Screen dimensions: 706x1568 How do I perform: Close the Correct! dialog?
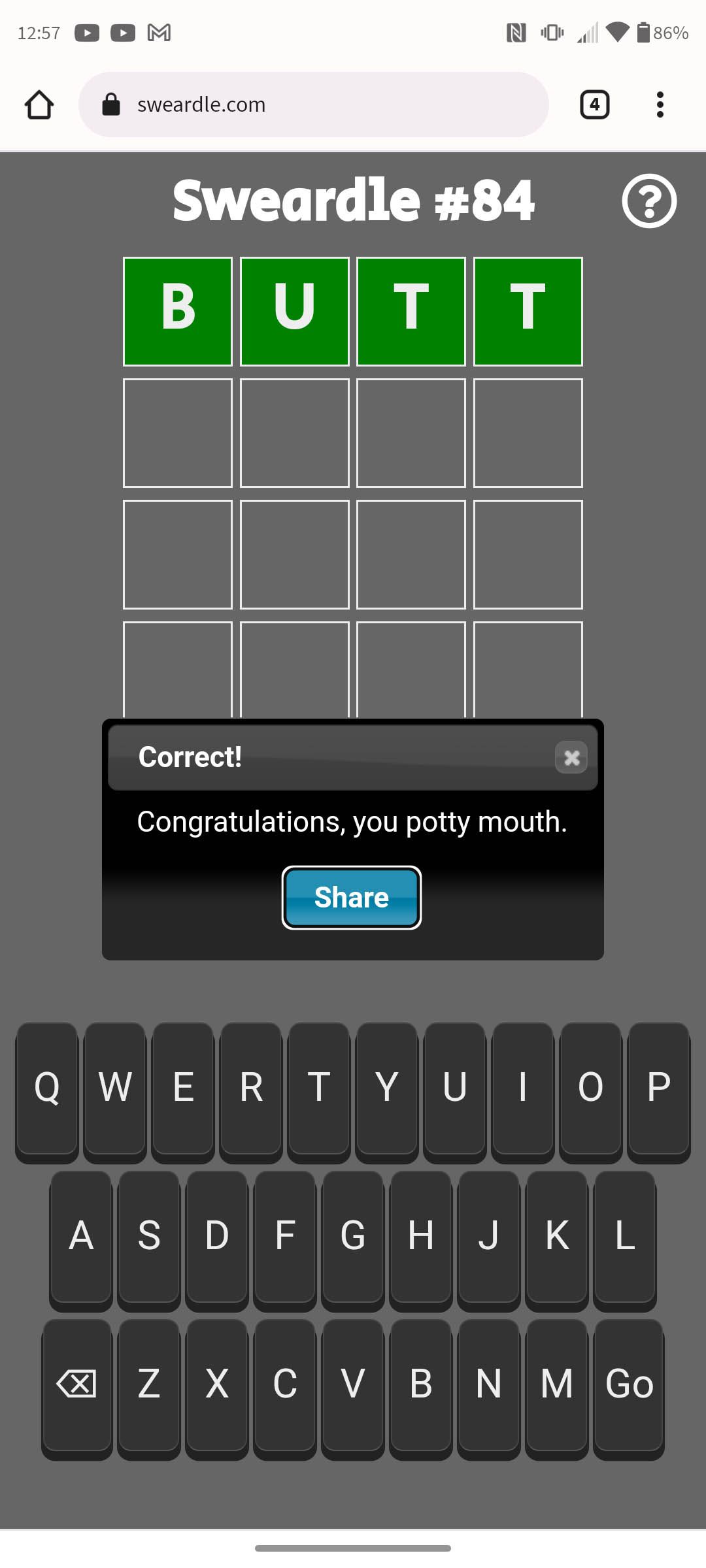pyautogui.click(x=571, y=758)
